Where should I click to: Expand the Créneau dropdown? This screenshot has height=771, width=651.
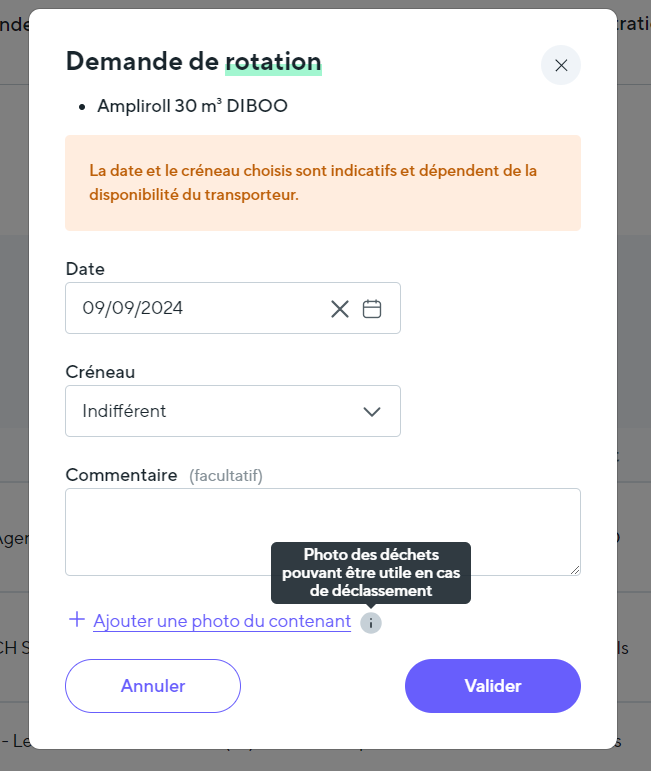[x=233, y=411]
